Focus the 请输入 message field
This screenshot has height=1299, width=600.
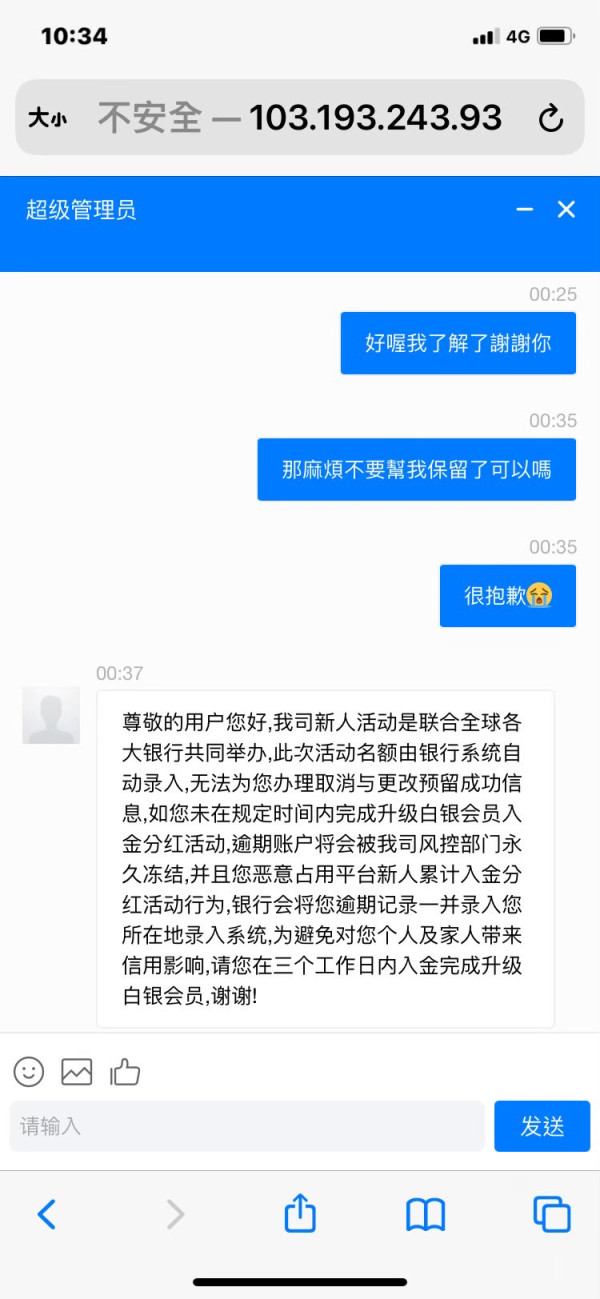tap(247, 1126)
